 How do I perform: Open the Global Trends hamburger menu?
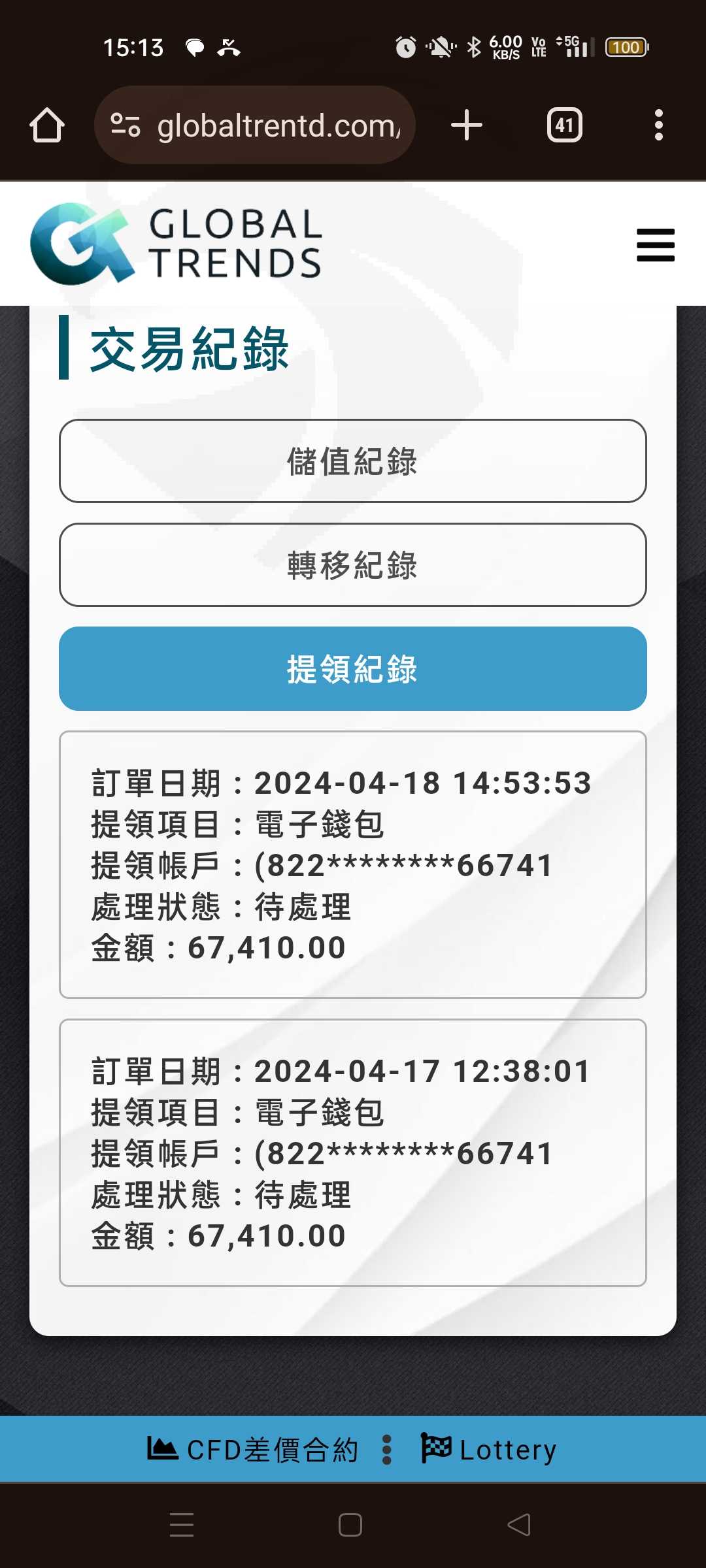tap(656, 245)
